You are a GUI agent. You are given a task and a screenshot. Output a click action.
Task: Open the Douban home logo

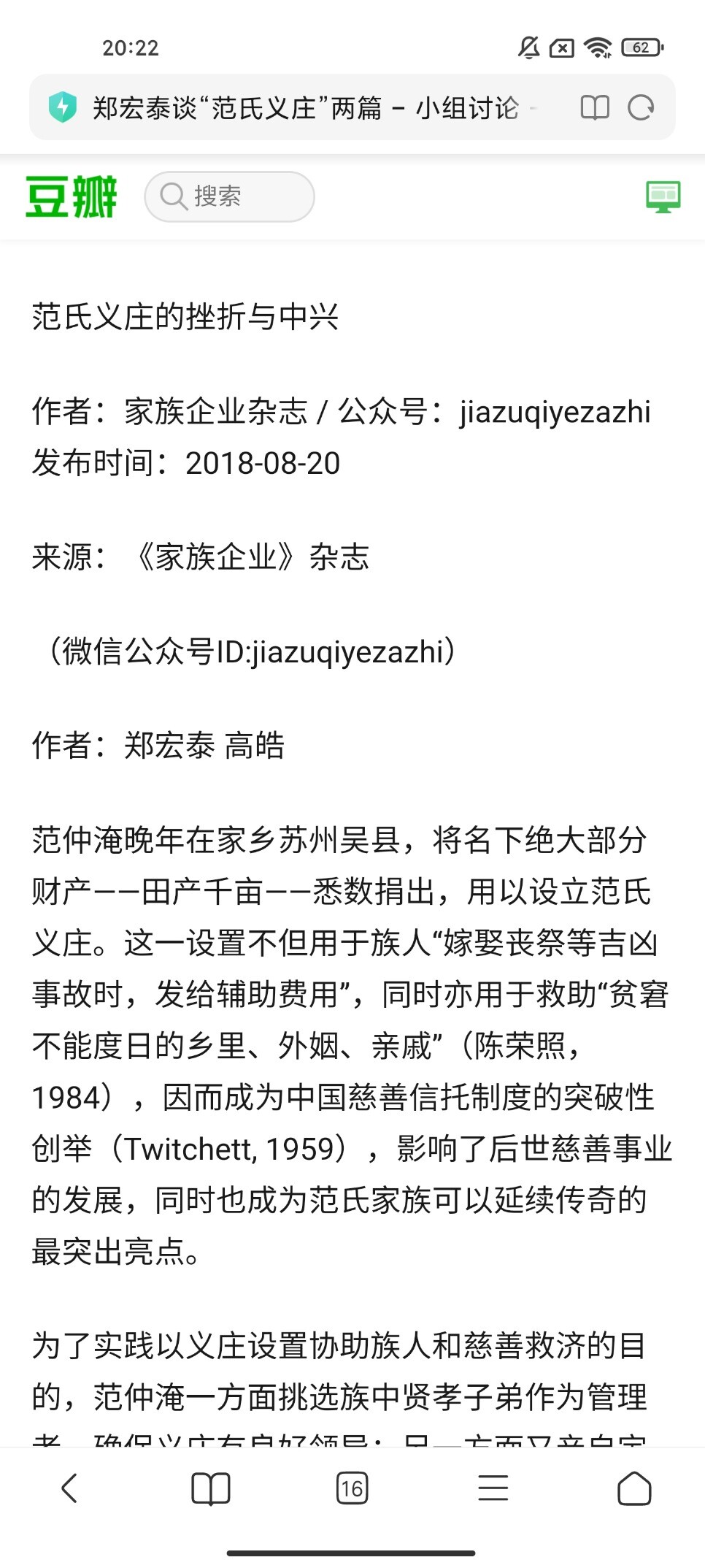pyautogui.click(x=72, y=196)
